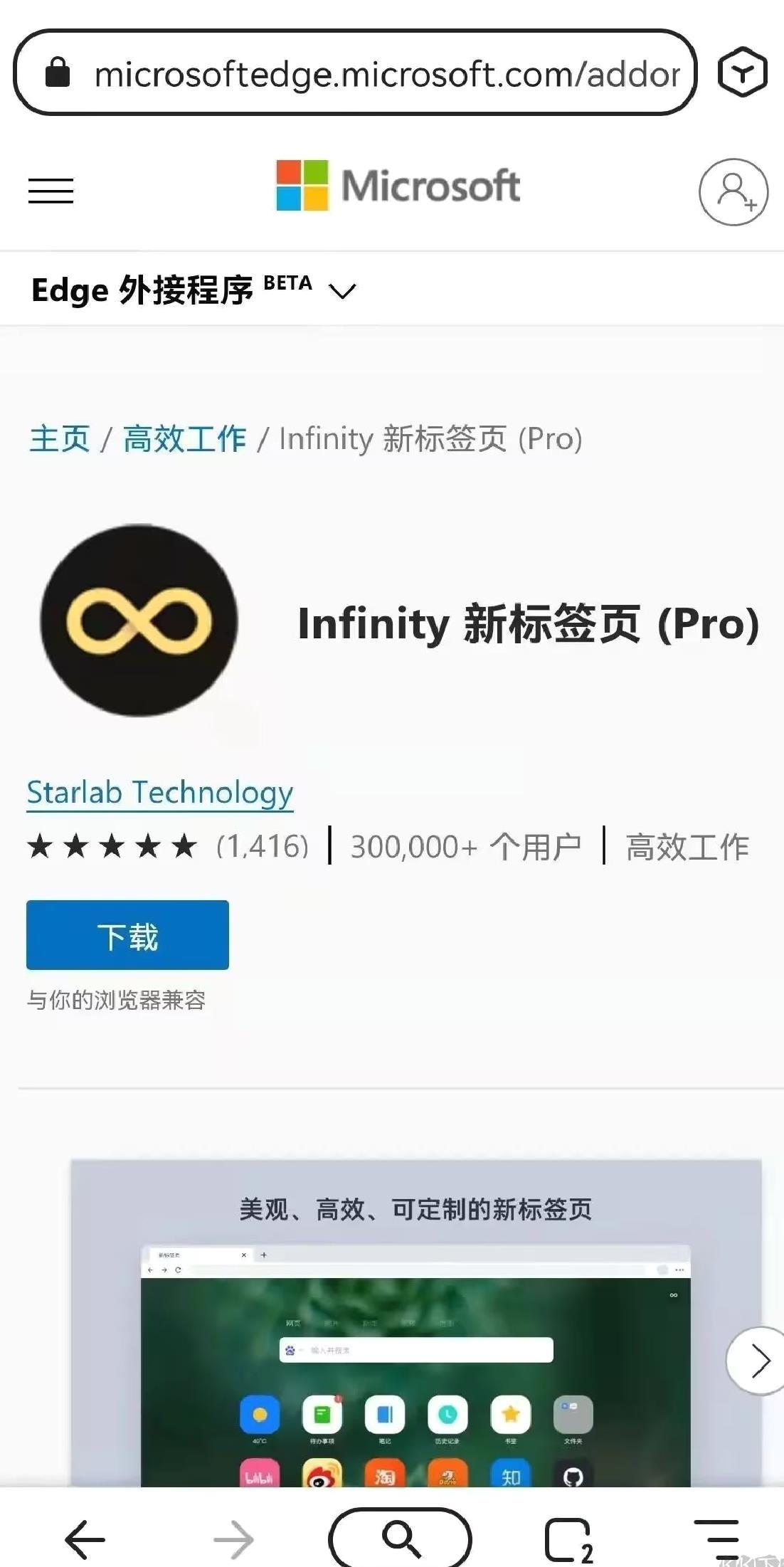Open the 高效工作 breadcrumb link
The width and height of the screenshot is (784, 1567).
coord(184,438)
